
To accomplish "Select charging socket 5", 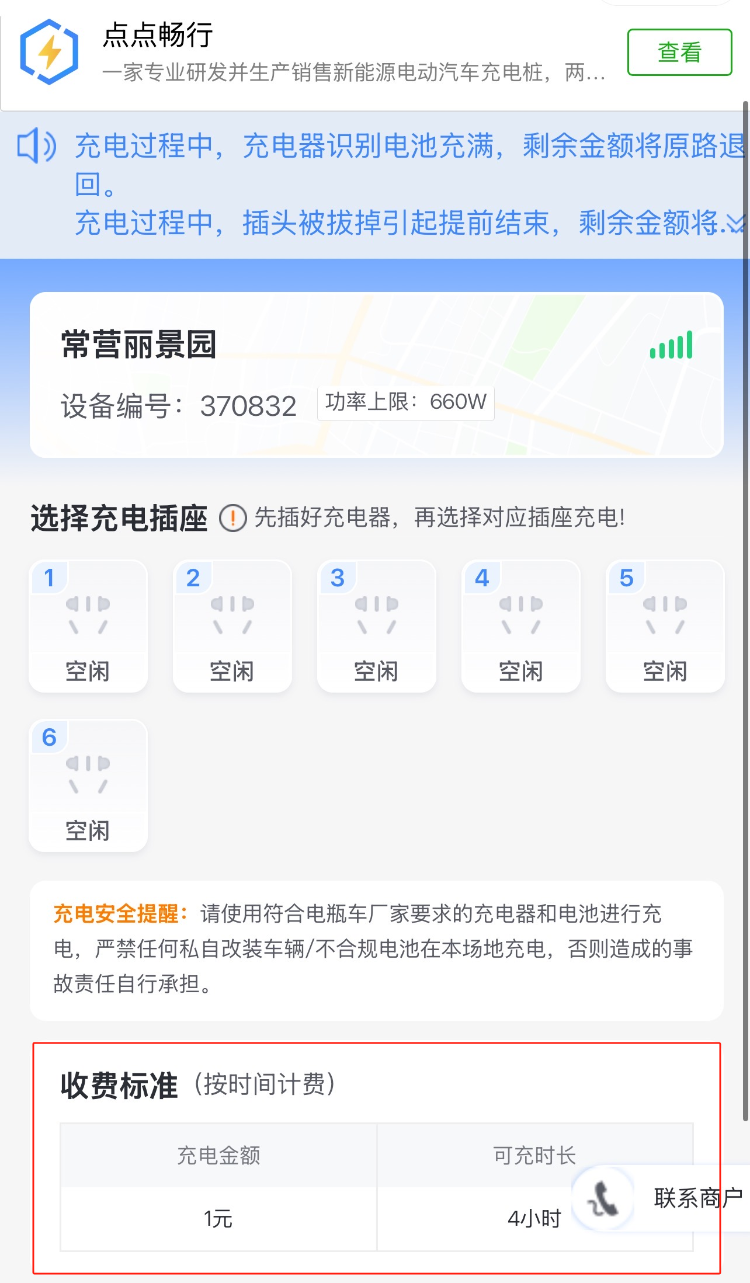I will (x=665, y=626).
